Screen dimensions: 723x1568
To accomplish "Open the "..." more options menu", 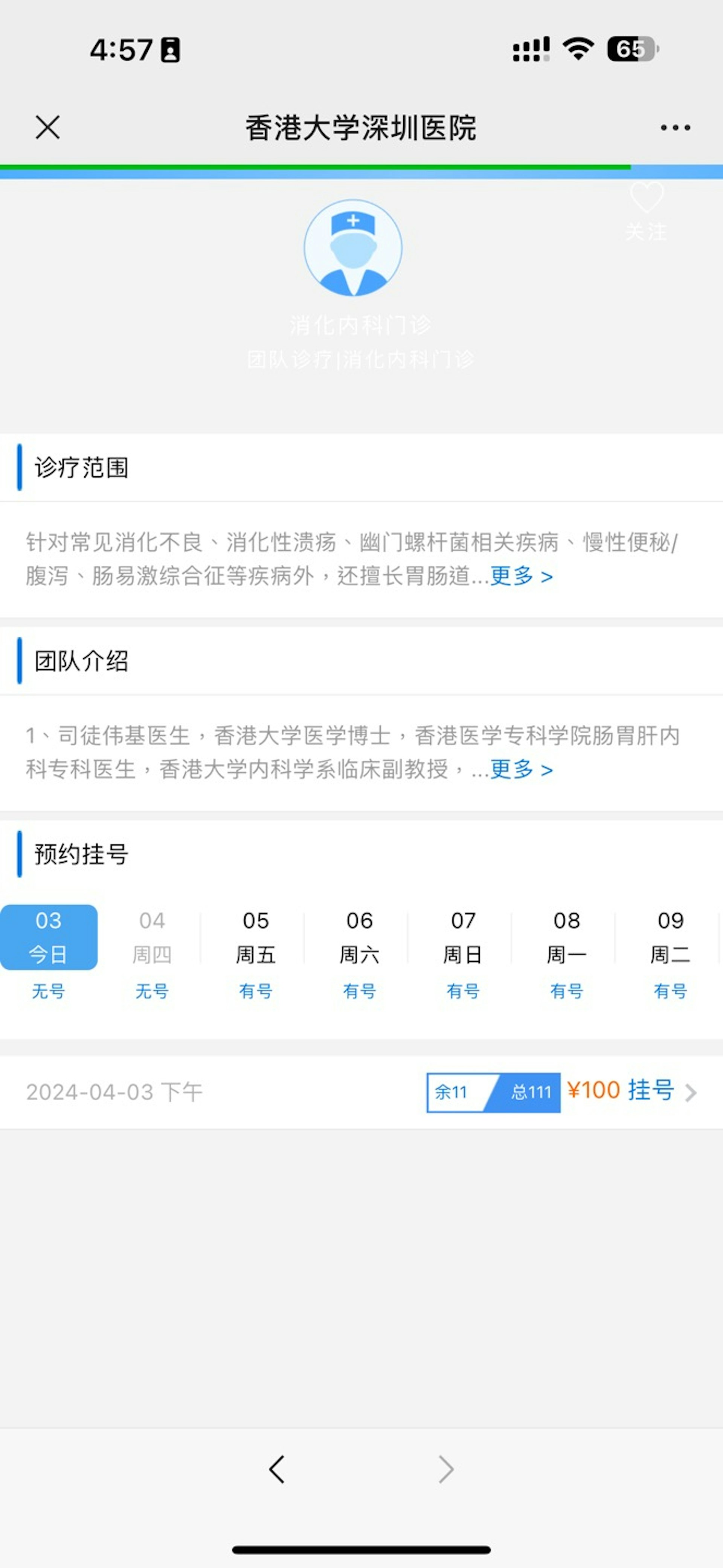I will [x=675, y=127].
